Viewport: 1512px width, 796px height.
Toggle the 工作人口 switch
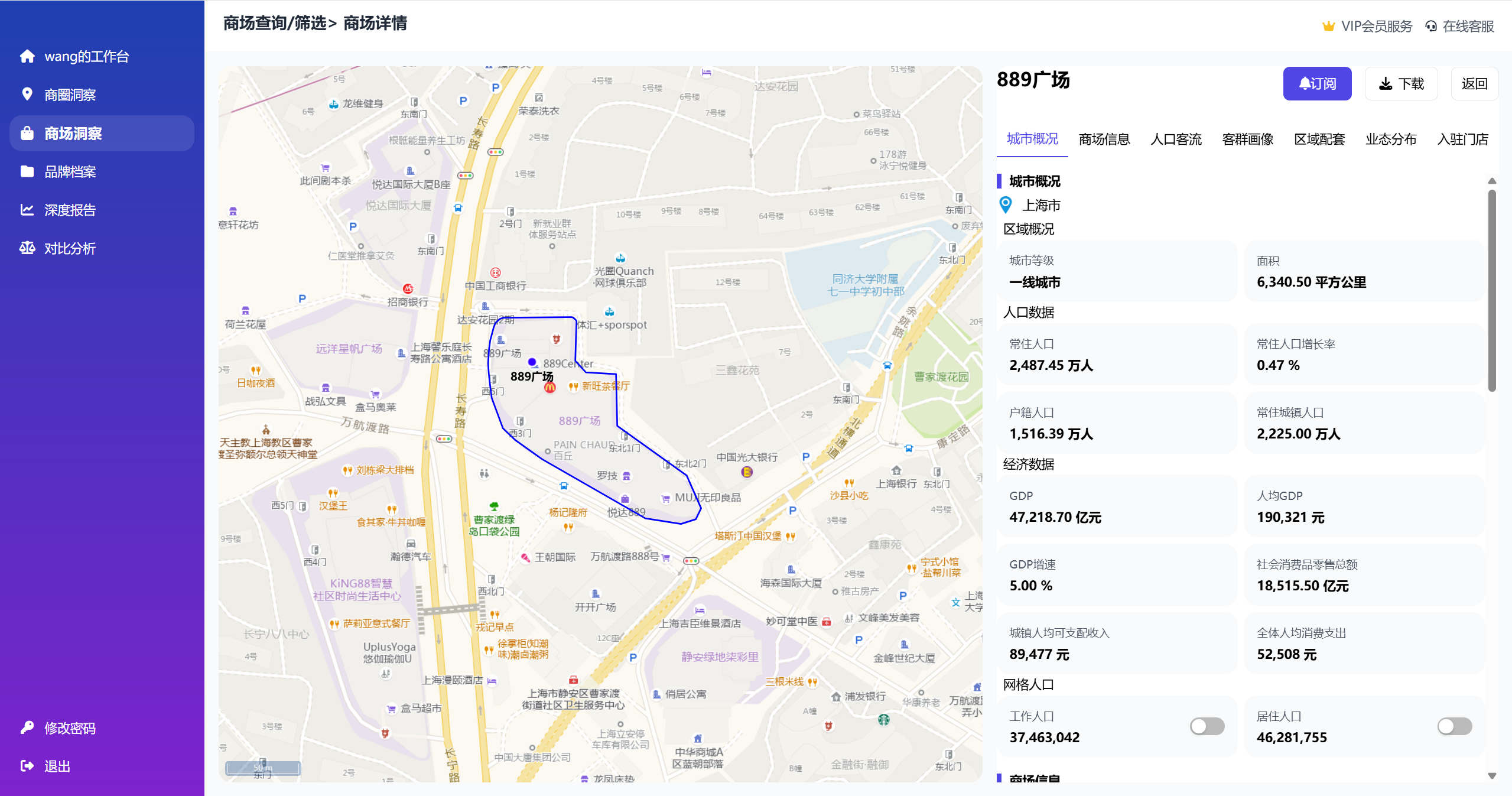[x=1207, y=726]
